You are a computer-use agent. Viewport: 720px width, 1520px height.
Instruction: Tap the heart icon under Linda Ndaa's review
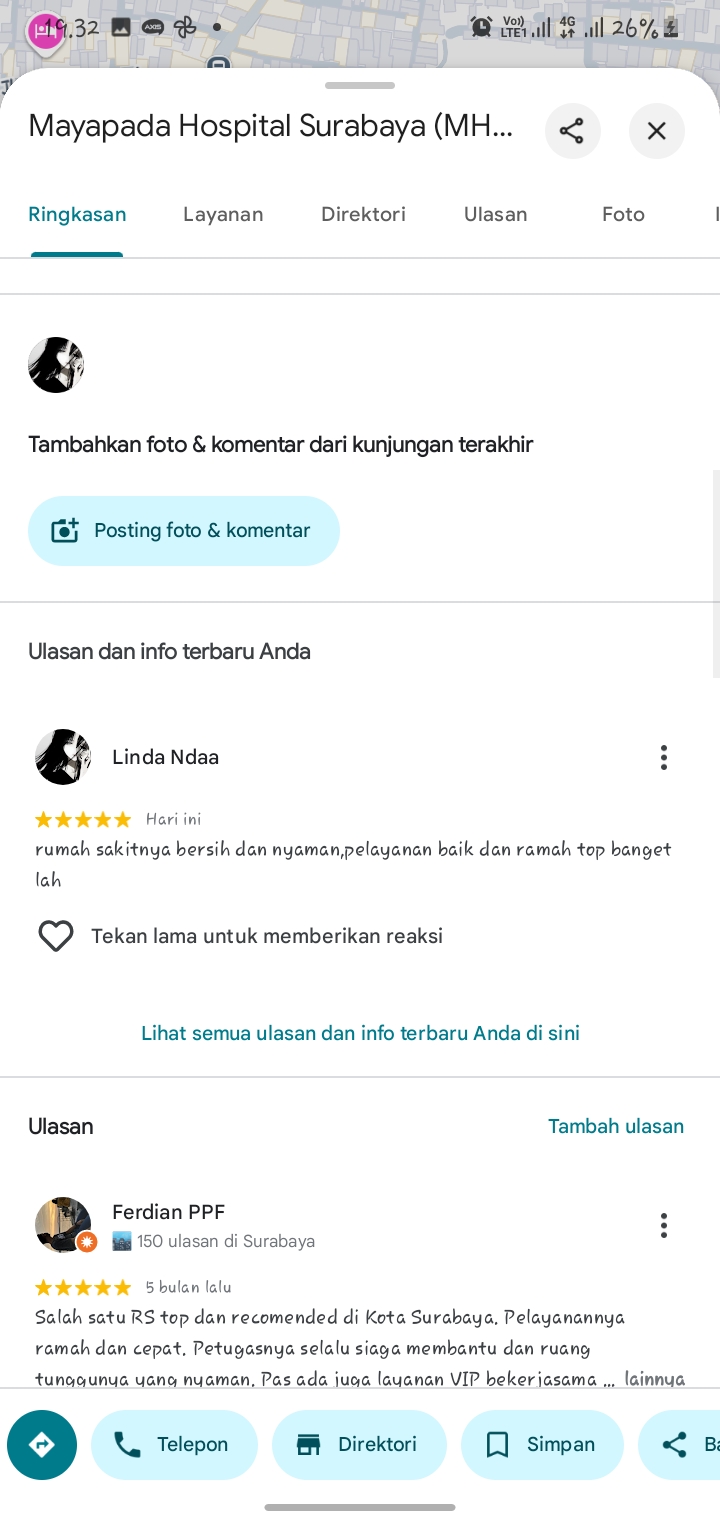[56, 936]
